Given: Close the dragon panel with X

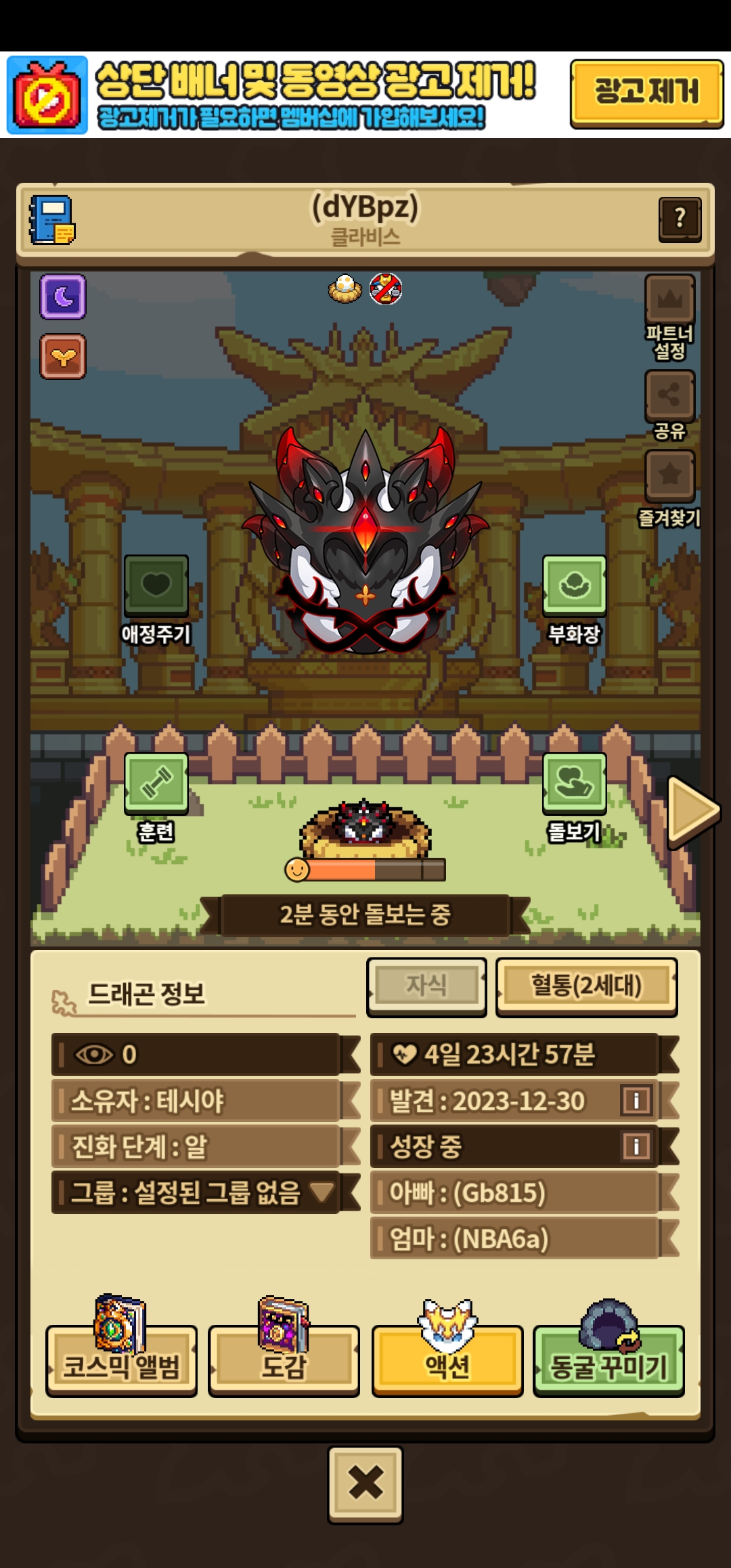Looking at the screenshot, I should (x=365, y=1484).
